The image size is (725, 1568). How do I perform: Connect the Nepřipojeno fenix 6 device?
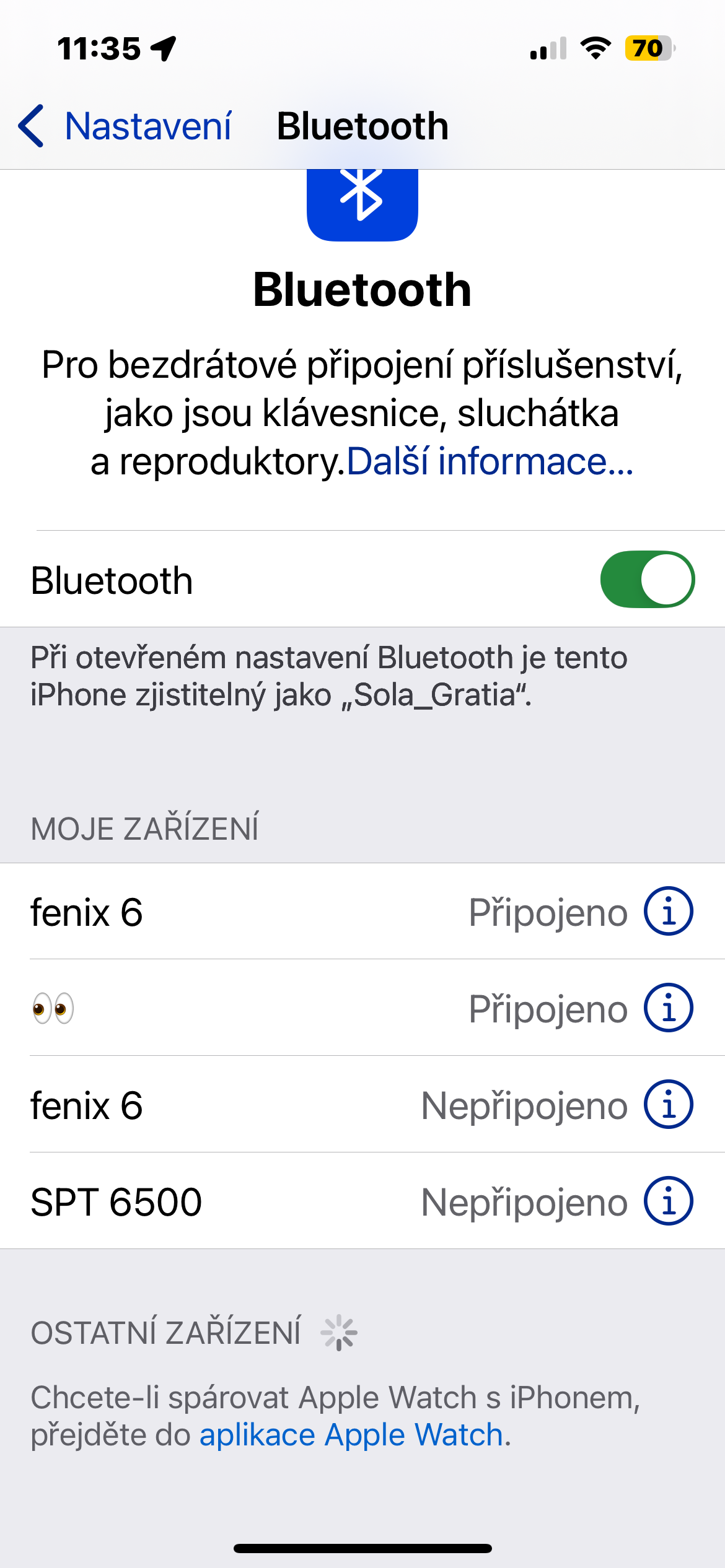(248, 1105)
